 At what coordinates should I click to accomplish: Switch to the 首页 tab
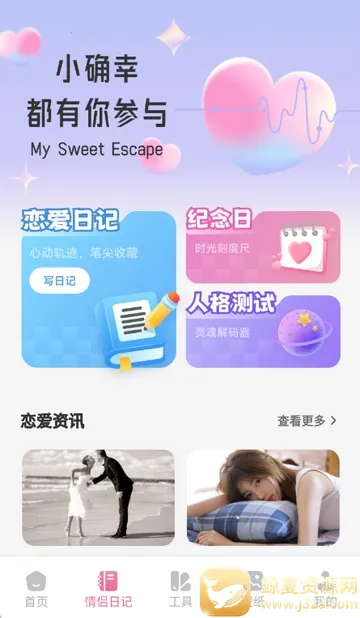point(36,589)
